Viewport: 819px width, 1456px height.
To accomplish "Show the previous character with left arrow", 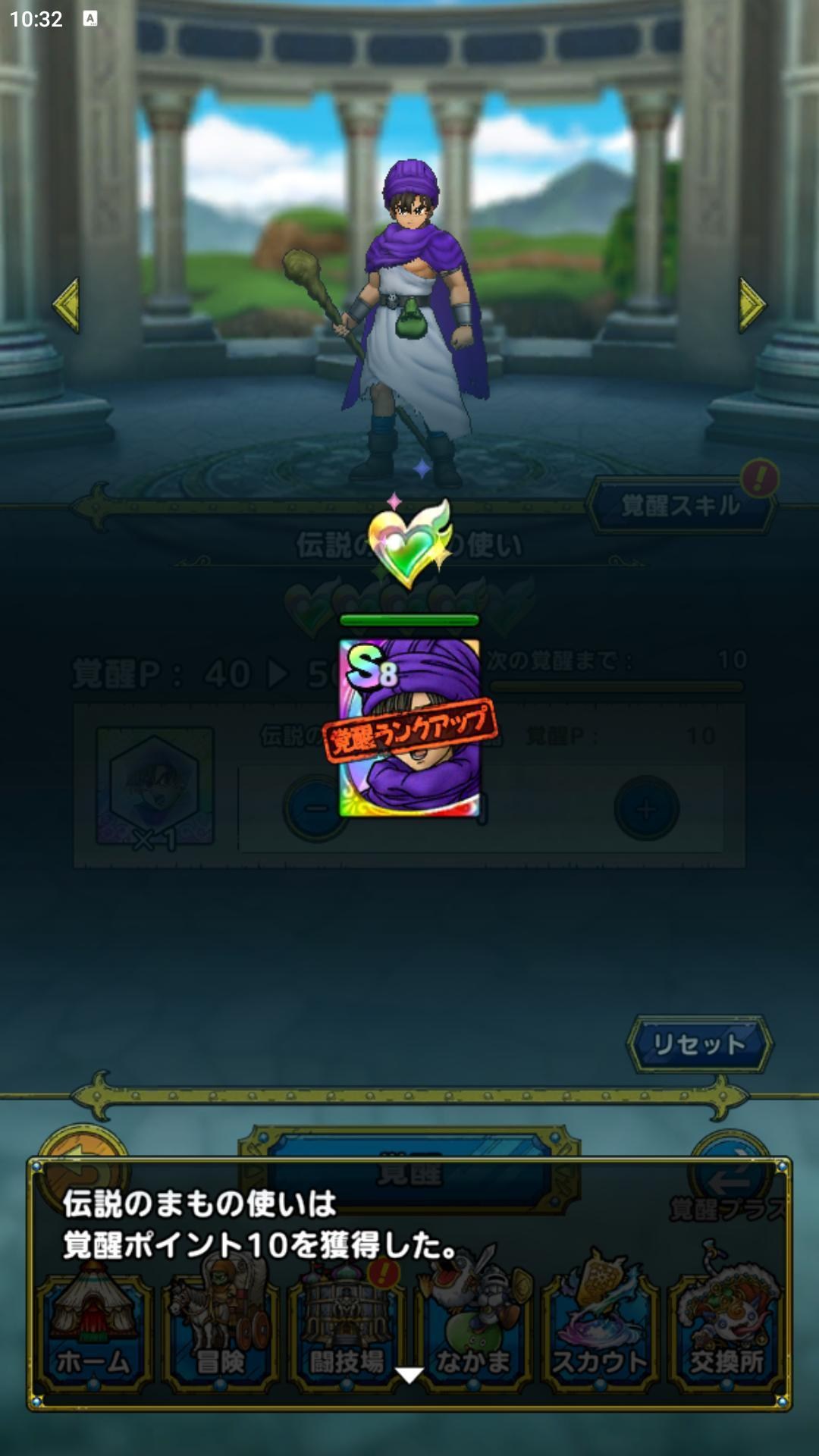I will (x=67, y=305).
